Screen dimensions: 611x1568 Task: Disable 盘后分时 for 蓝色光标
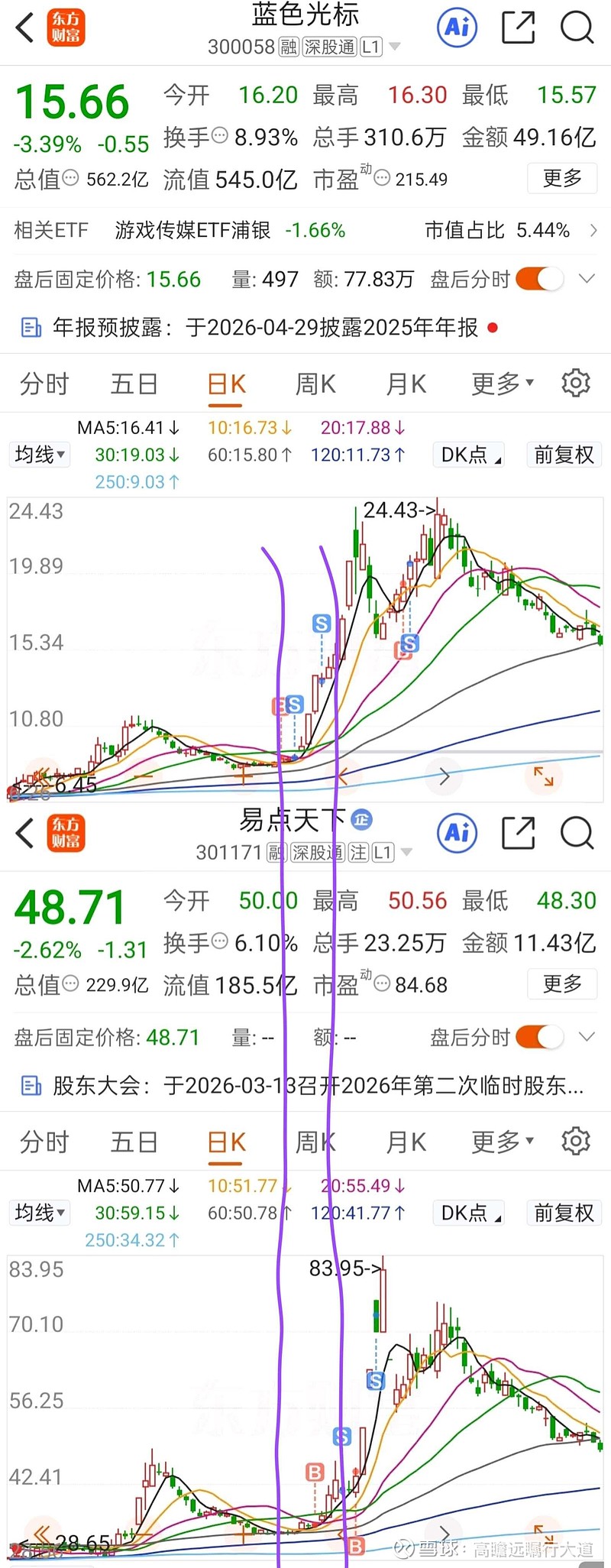pos(539,279)
